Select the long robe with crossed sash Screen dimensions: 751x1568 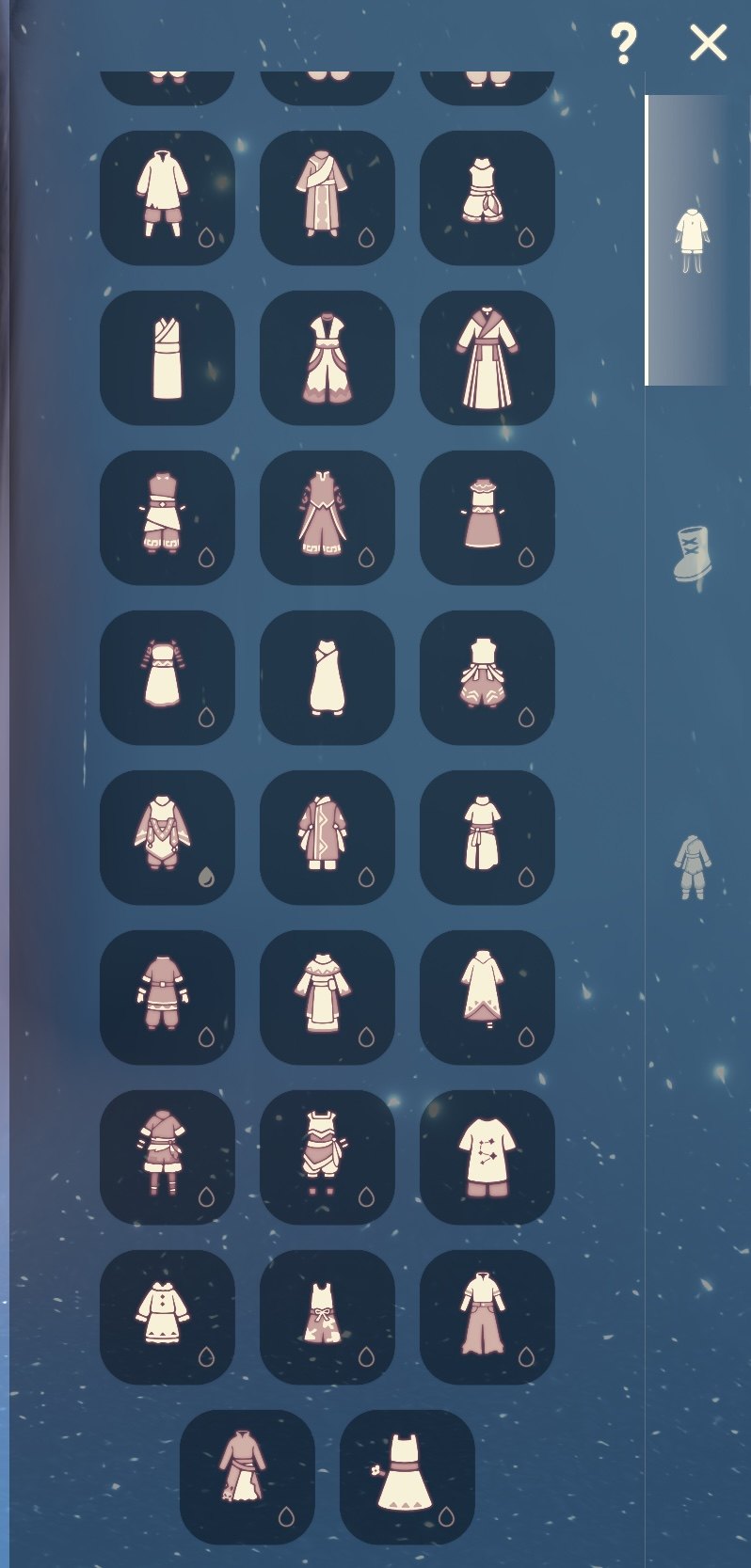pyautogui.click(x=327, y=198)
